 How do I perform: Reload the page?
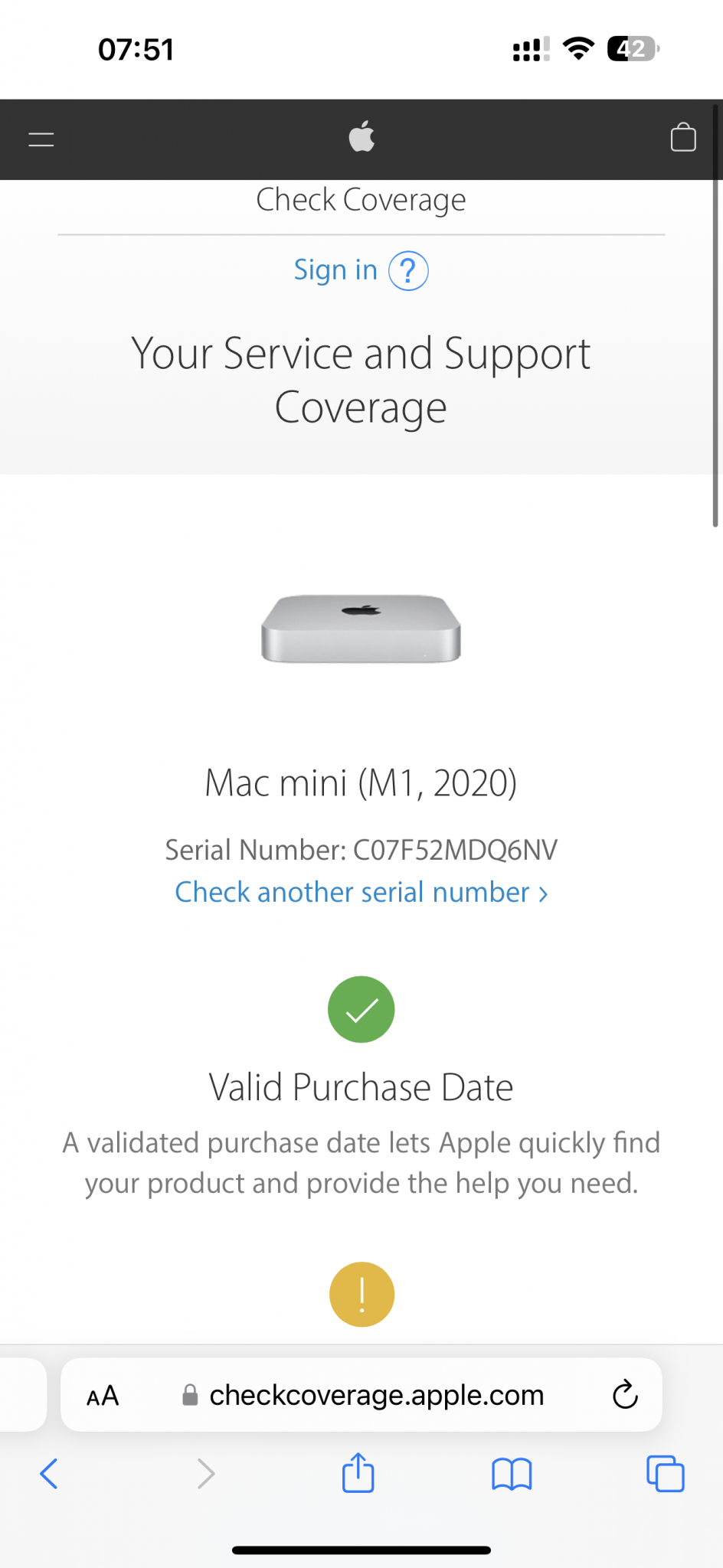tap(625, 1395)
